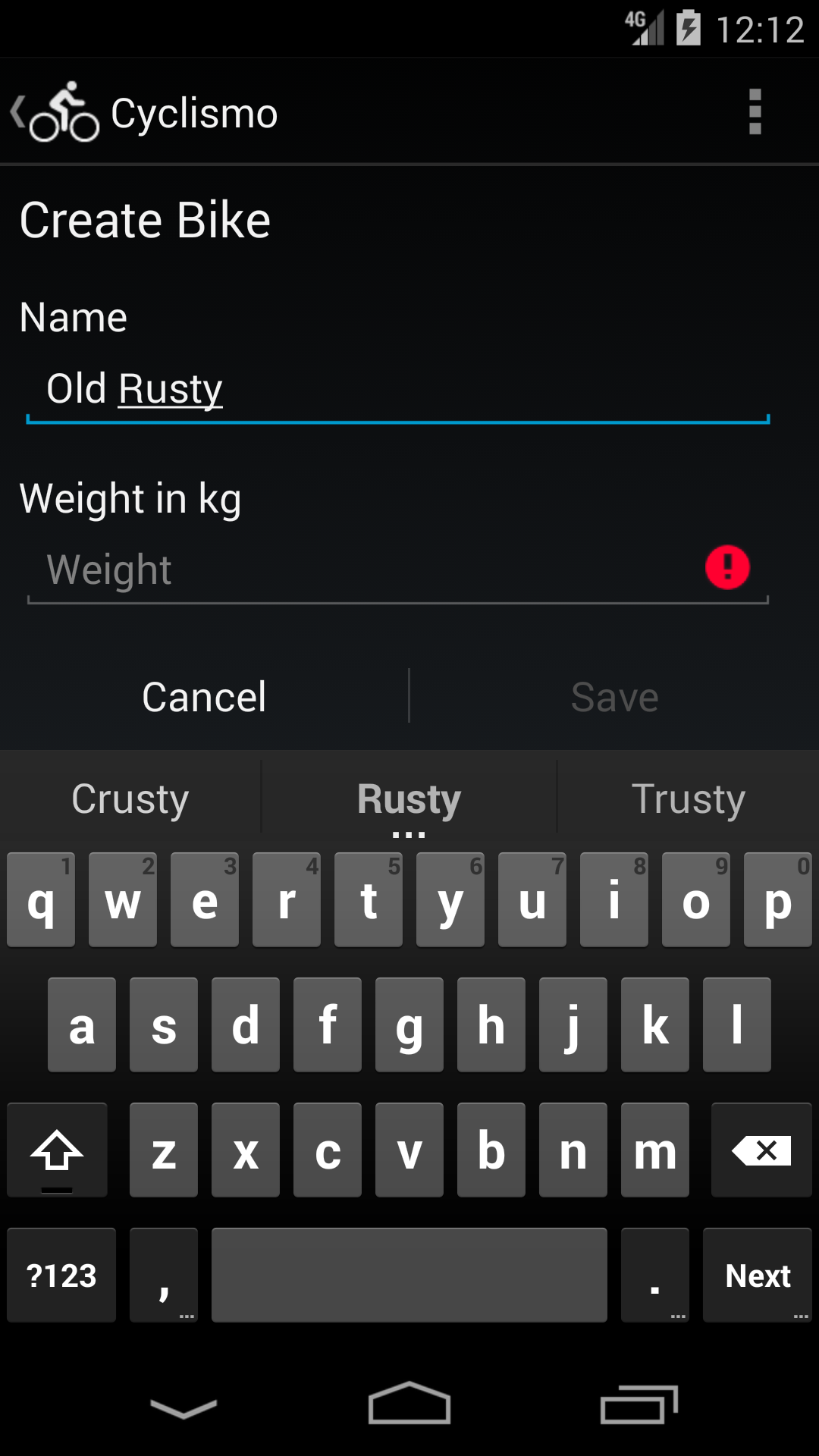
Task: Switch keyboard to ?123 symbols
Action: point(61,1276)
